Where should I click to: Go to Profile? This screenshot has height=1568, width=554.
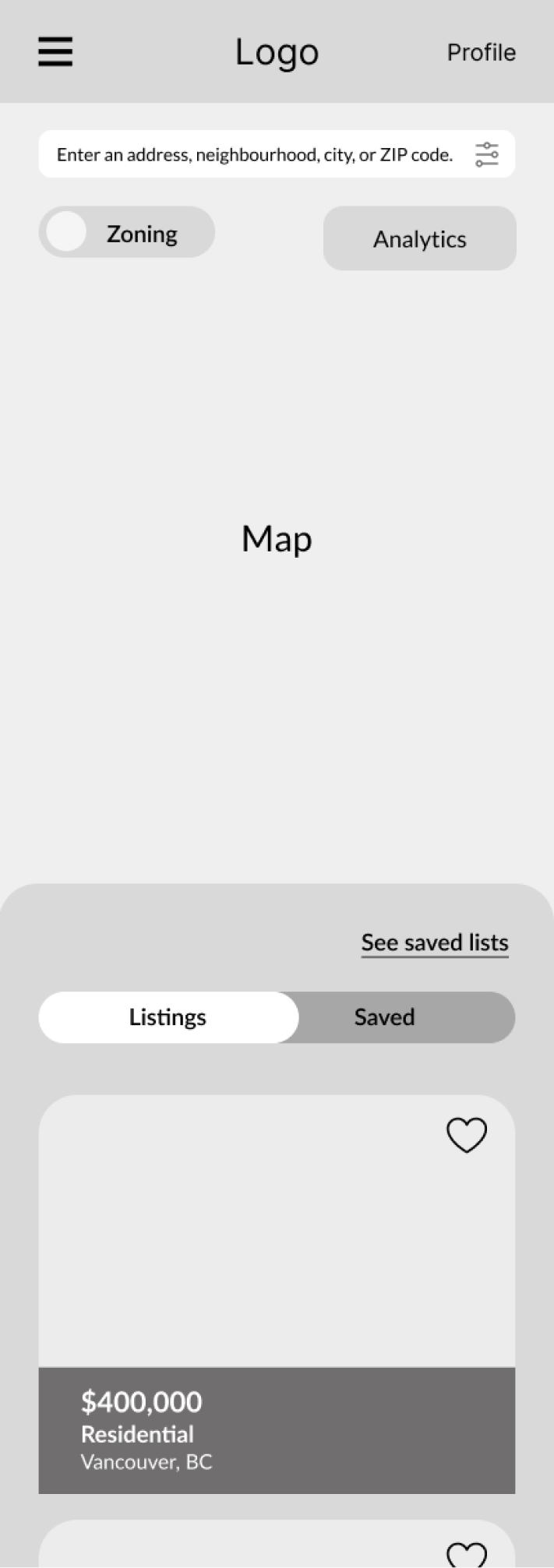click(x=481, y=52)
